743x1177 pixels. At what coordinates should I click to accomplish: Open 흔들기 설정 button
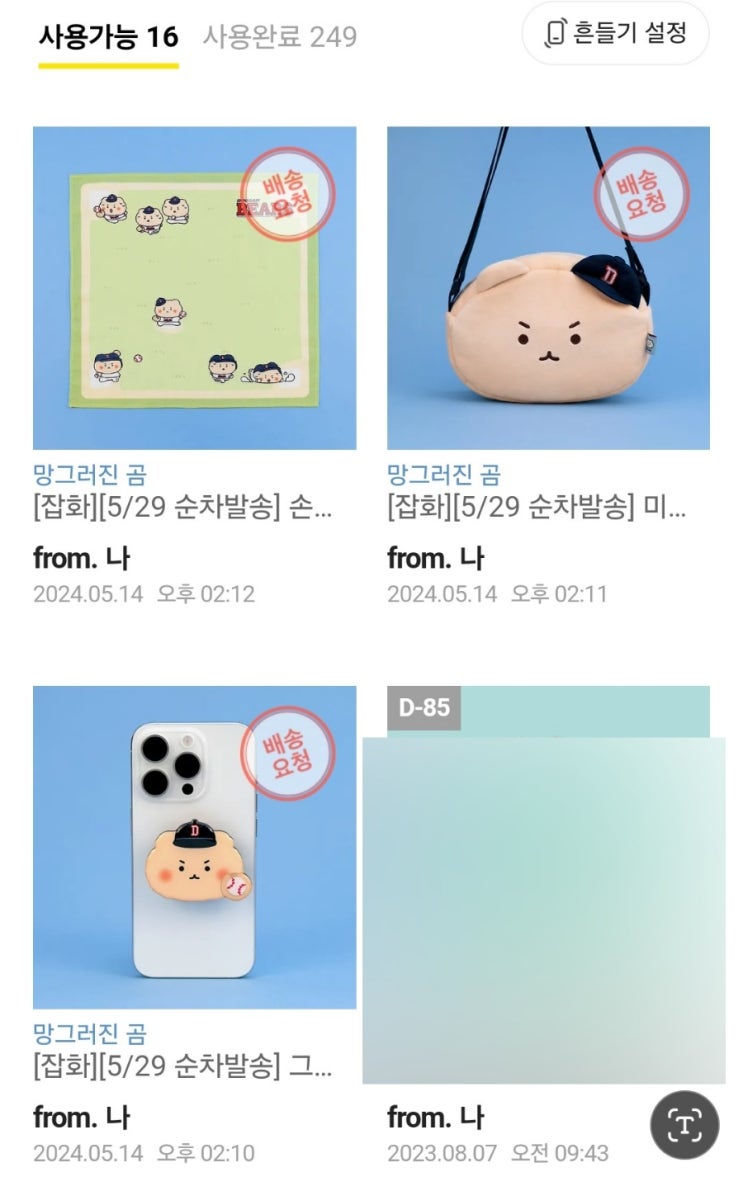[615, 33]
